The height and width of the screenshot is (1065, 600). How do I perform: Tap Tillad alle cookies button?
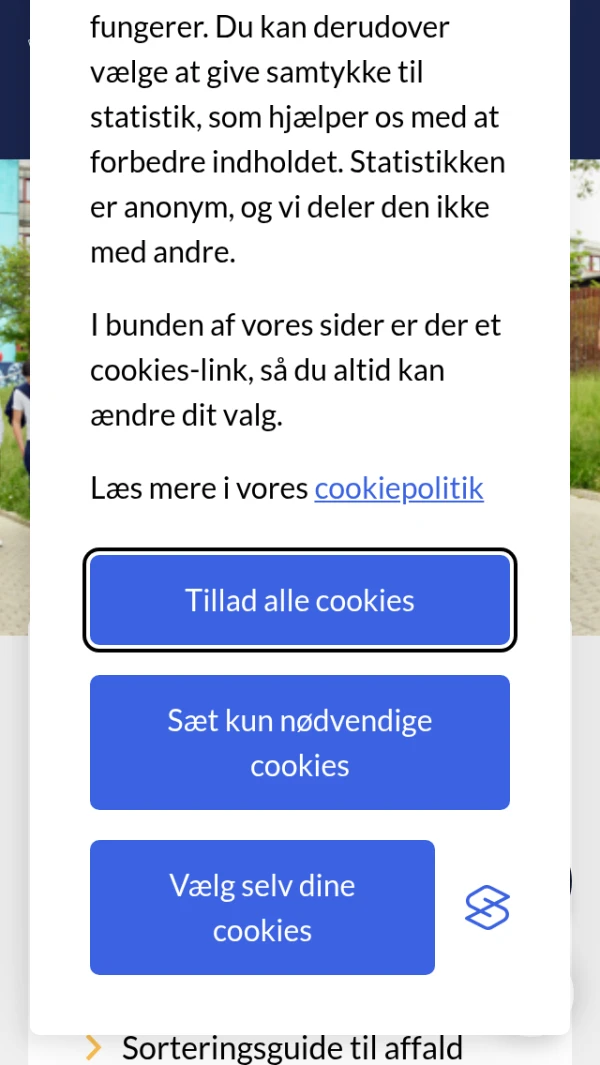click(x=300, y=600)
